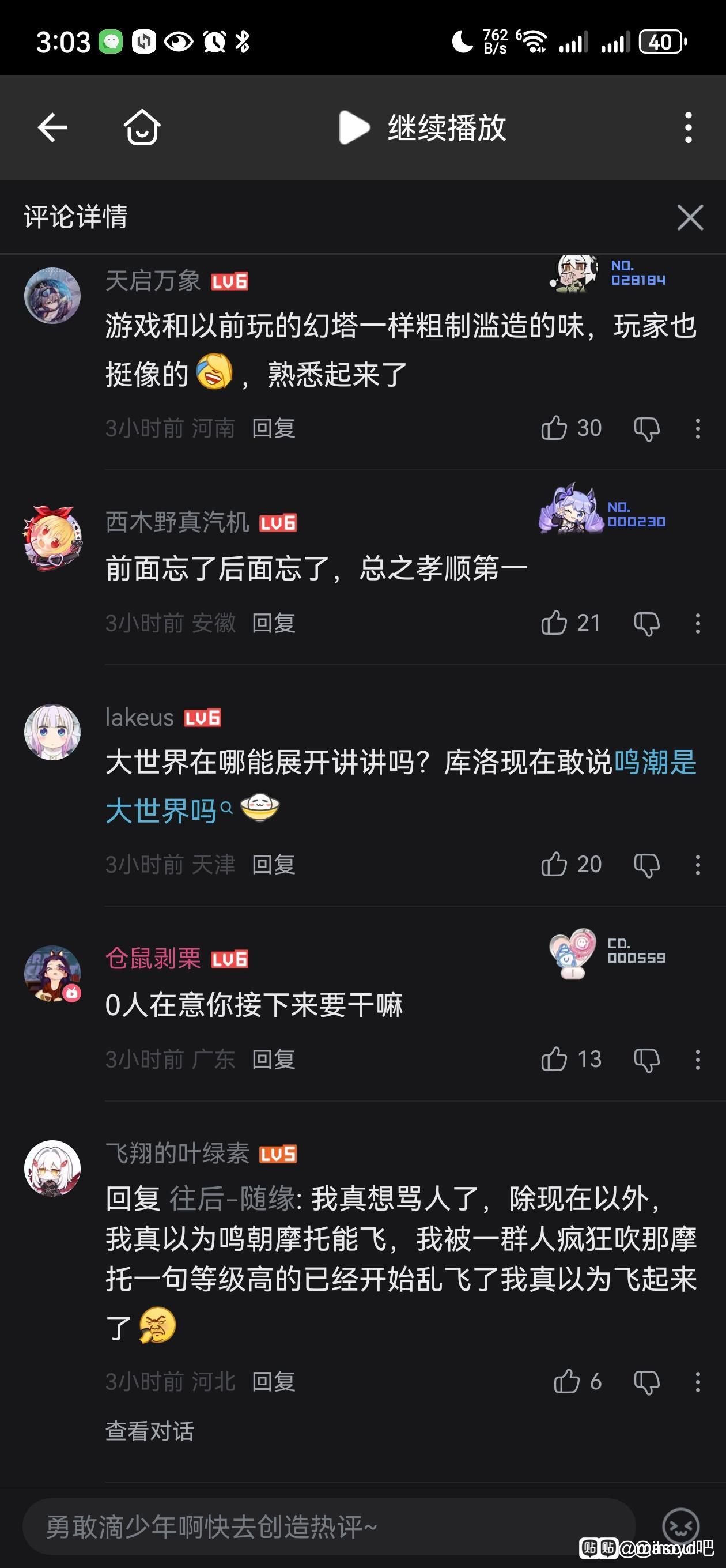Image resolution: width=726 pixels, height=1568 pixels.
Task: Like lakeus's comment
Action: 554,864
